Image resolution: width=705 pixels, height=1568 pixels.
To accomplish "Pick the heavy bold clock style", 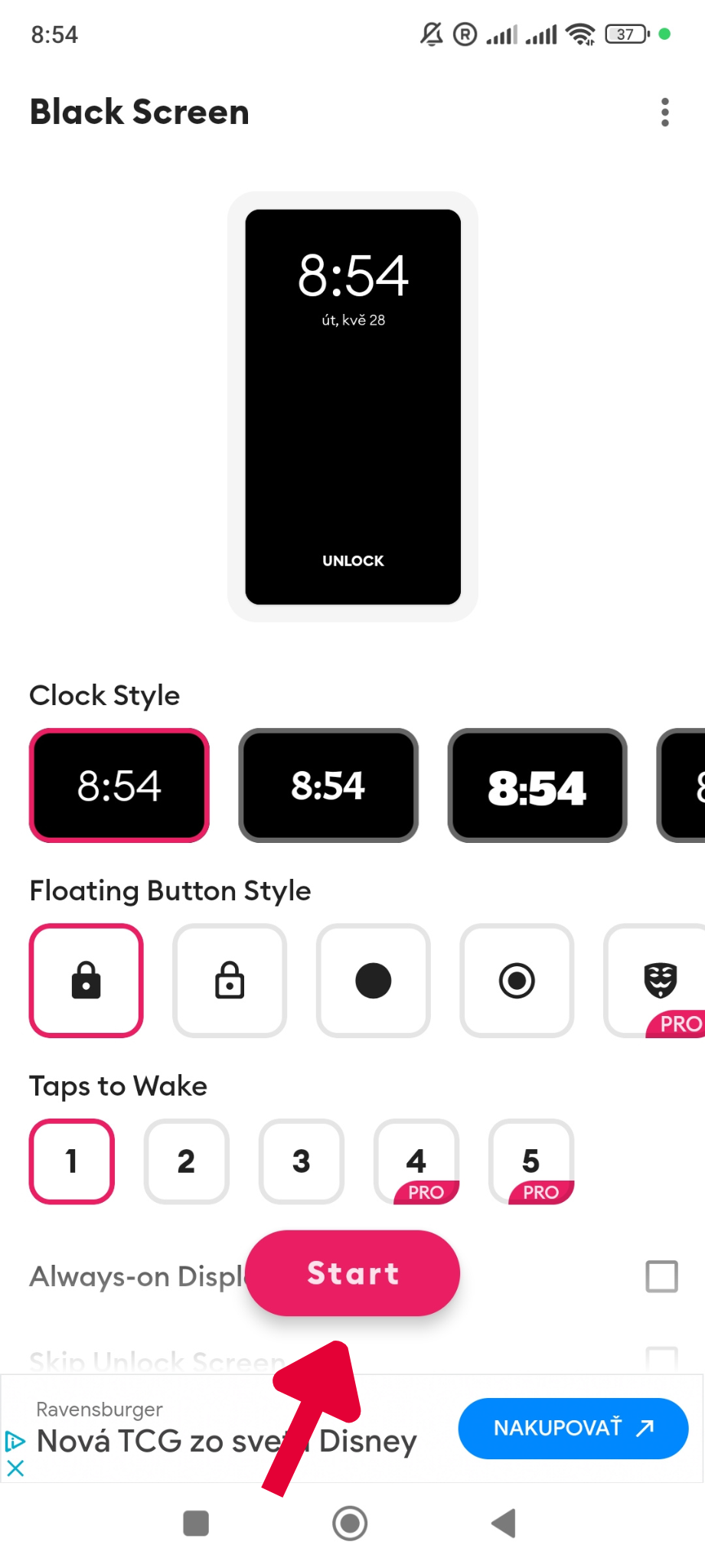I will point(537,786).
